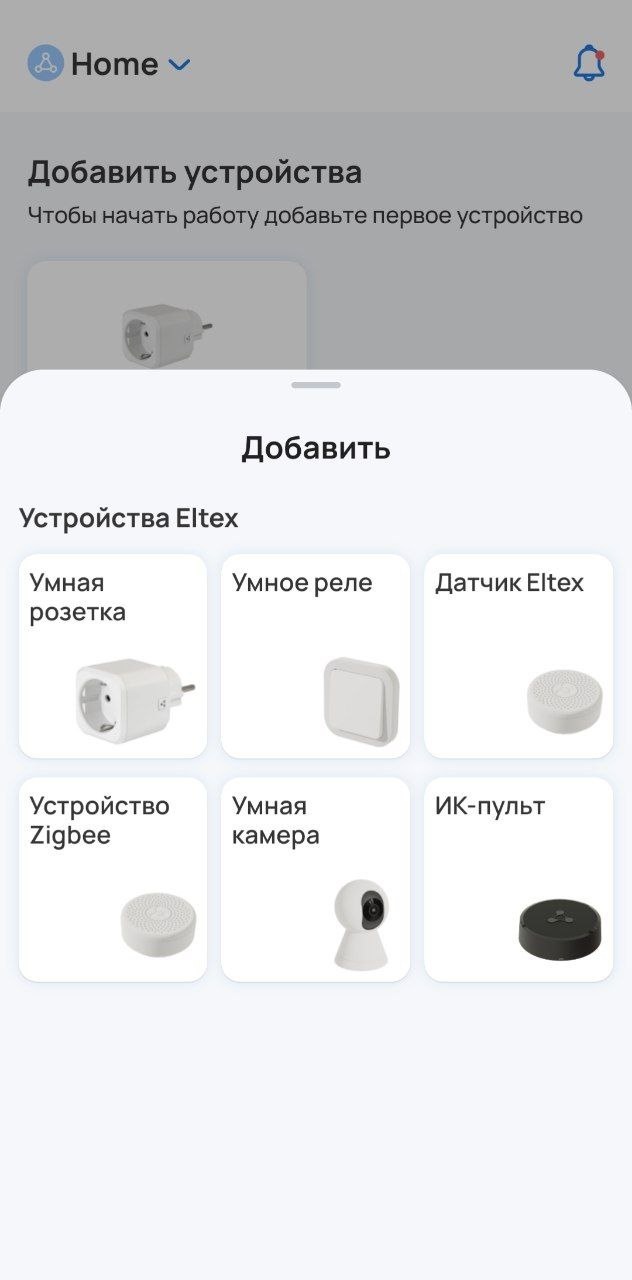Viewport: 632px width, 1280px height.
Task: Open the Датчик Eltex card
Action: pos(518,655)
